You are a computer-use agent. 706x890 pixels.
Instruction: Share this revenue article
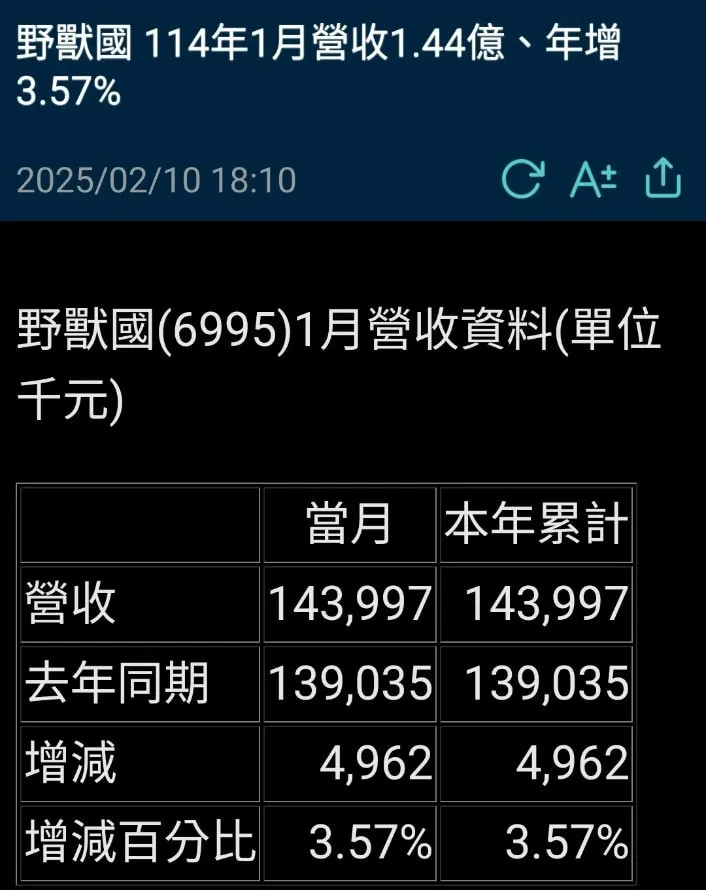(x=663, y=179)
